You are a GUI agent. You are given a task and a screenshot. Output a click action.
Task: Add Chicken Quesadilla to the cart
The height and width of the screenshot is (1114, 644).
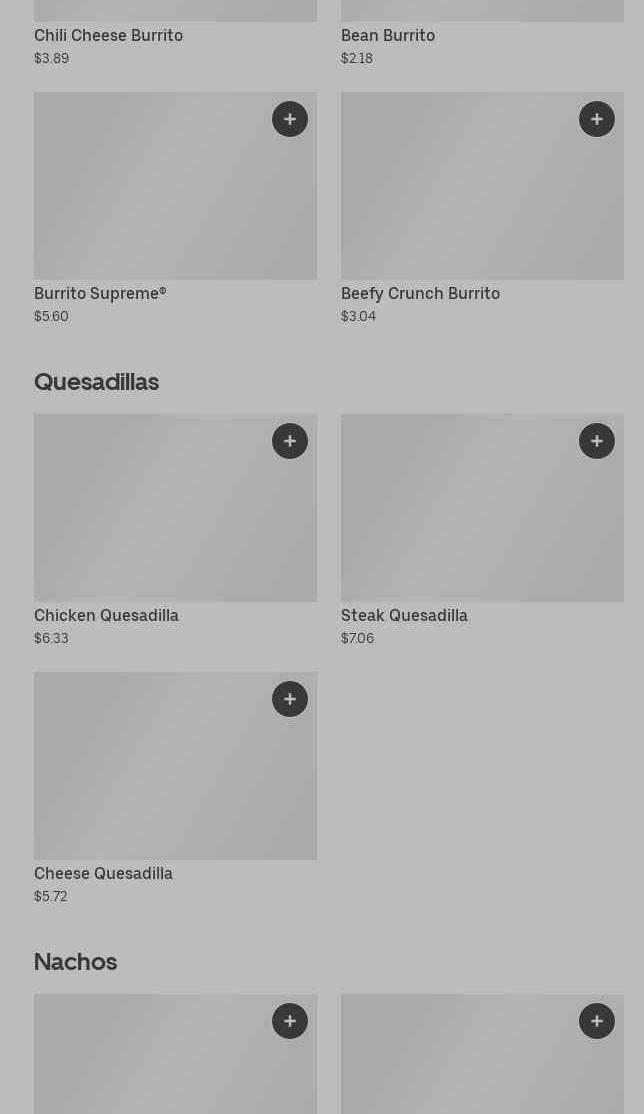290,440
